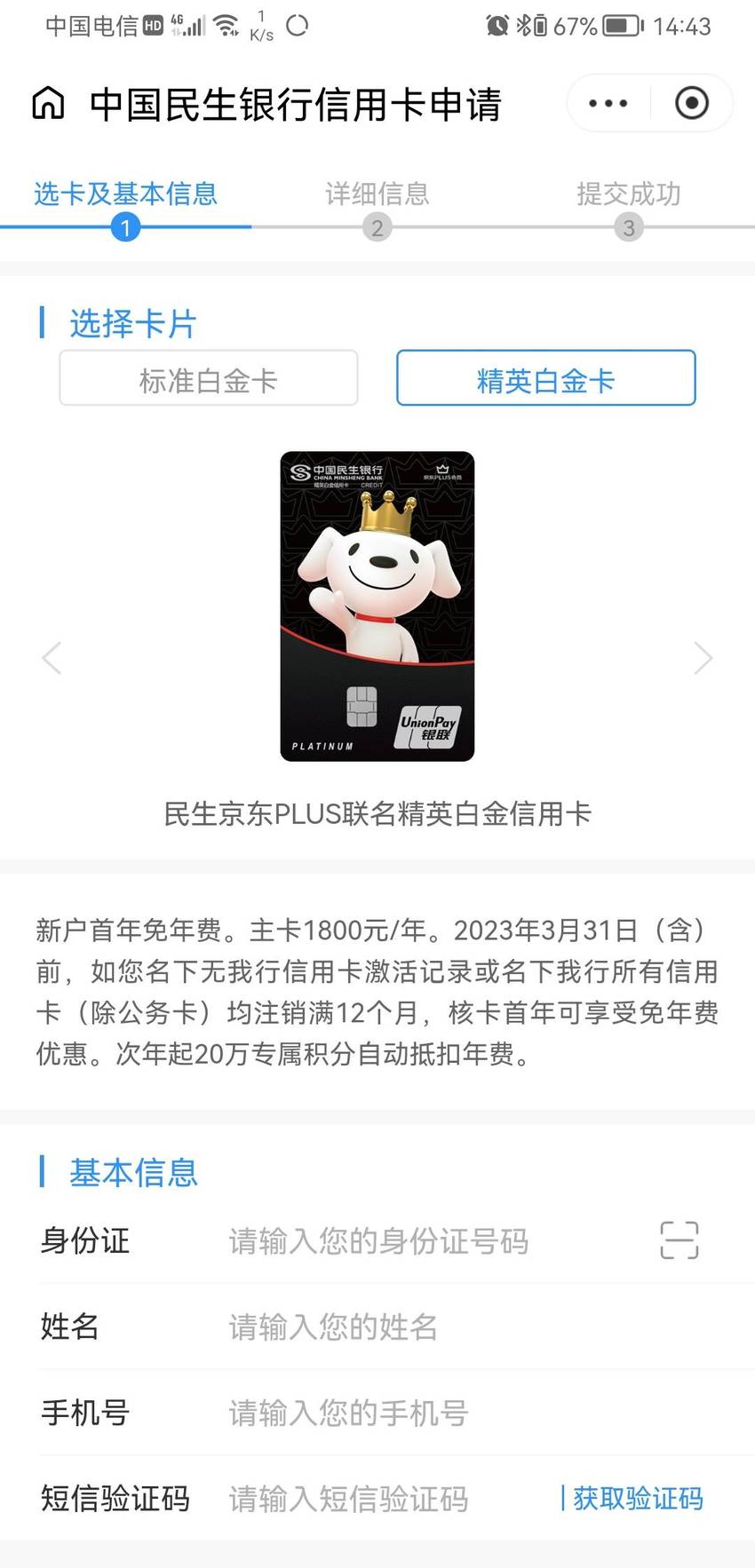Focus the 身份证 number input field

point(435,1240)
